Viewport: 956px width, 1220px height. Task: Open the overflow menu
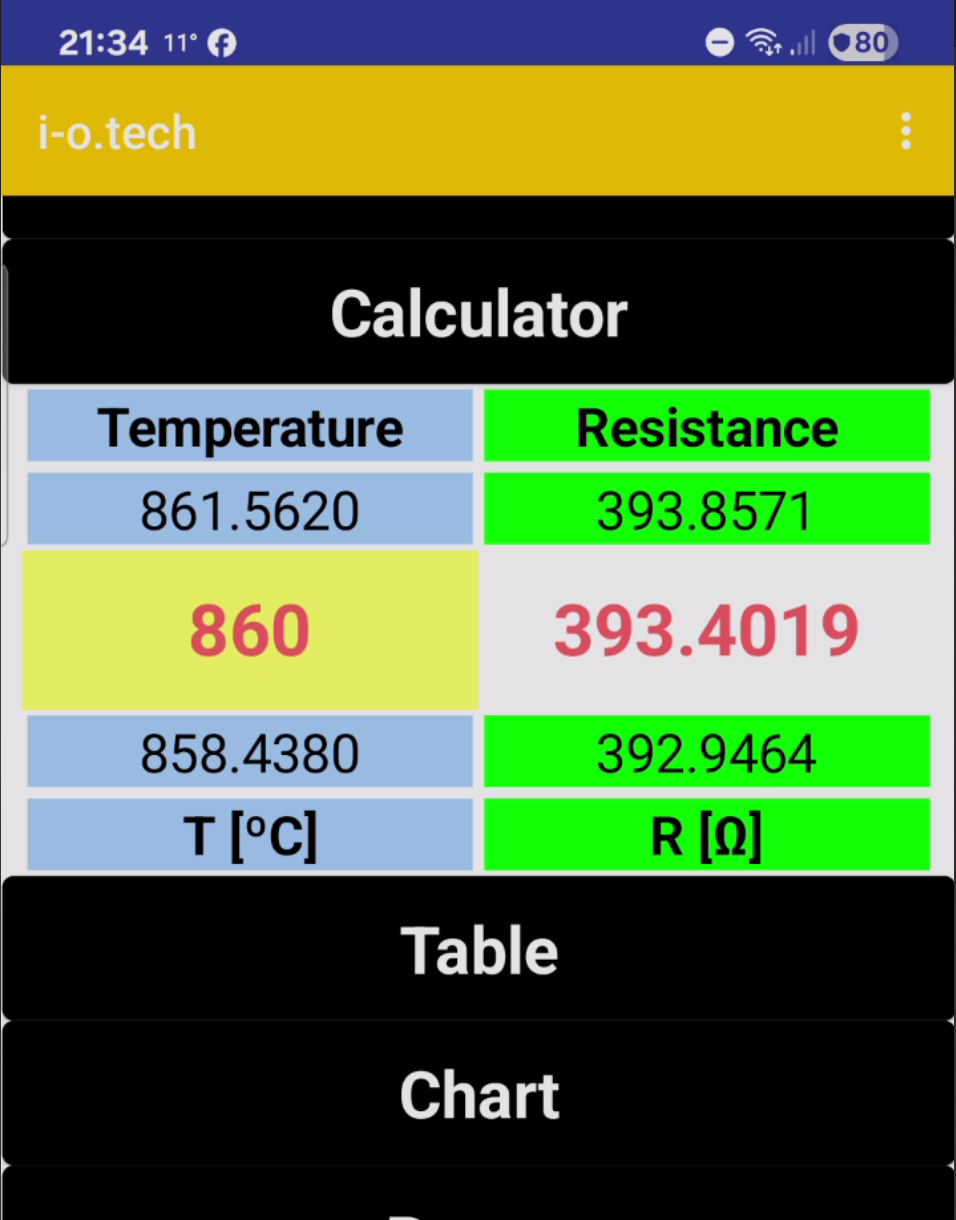click(x=905, y=131)
